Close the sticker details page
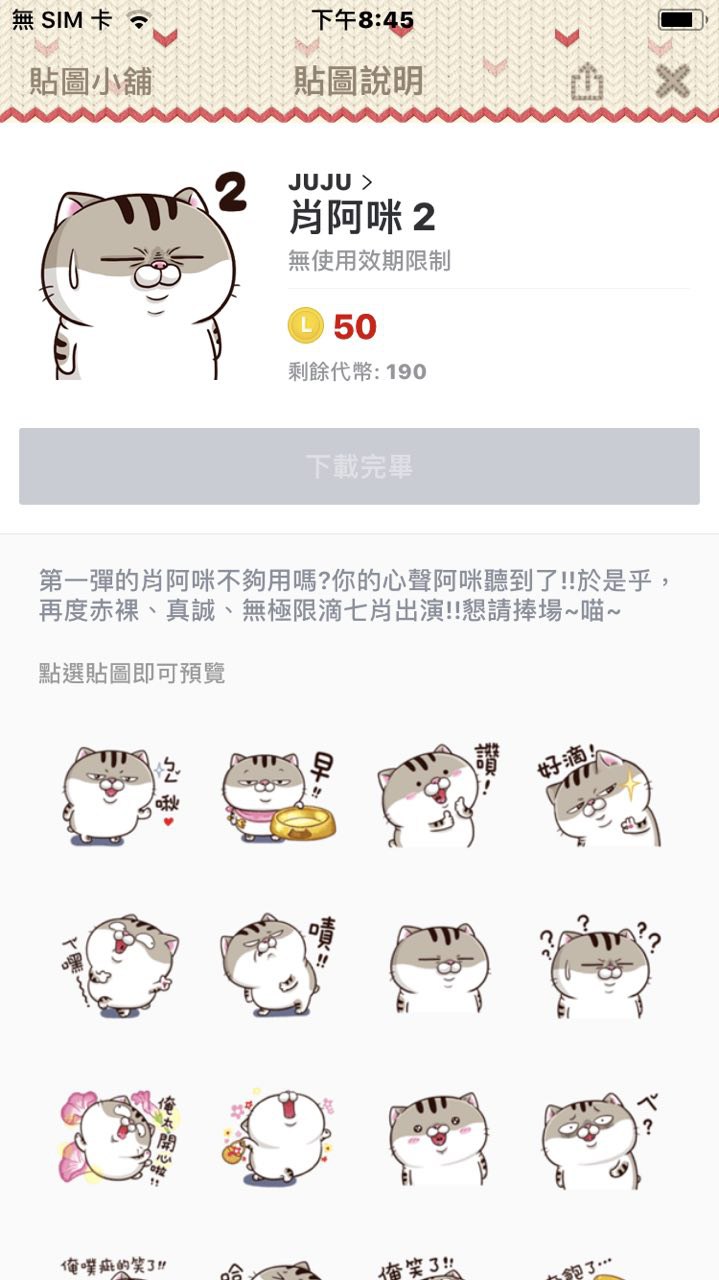Image resolution: width=719 pixels, height=1280 pixels. point(673,82)
